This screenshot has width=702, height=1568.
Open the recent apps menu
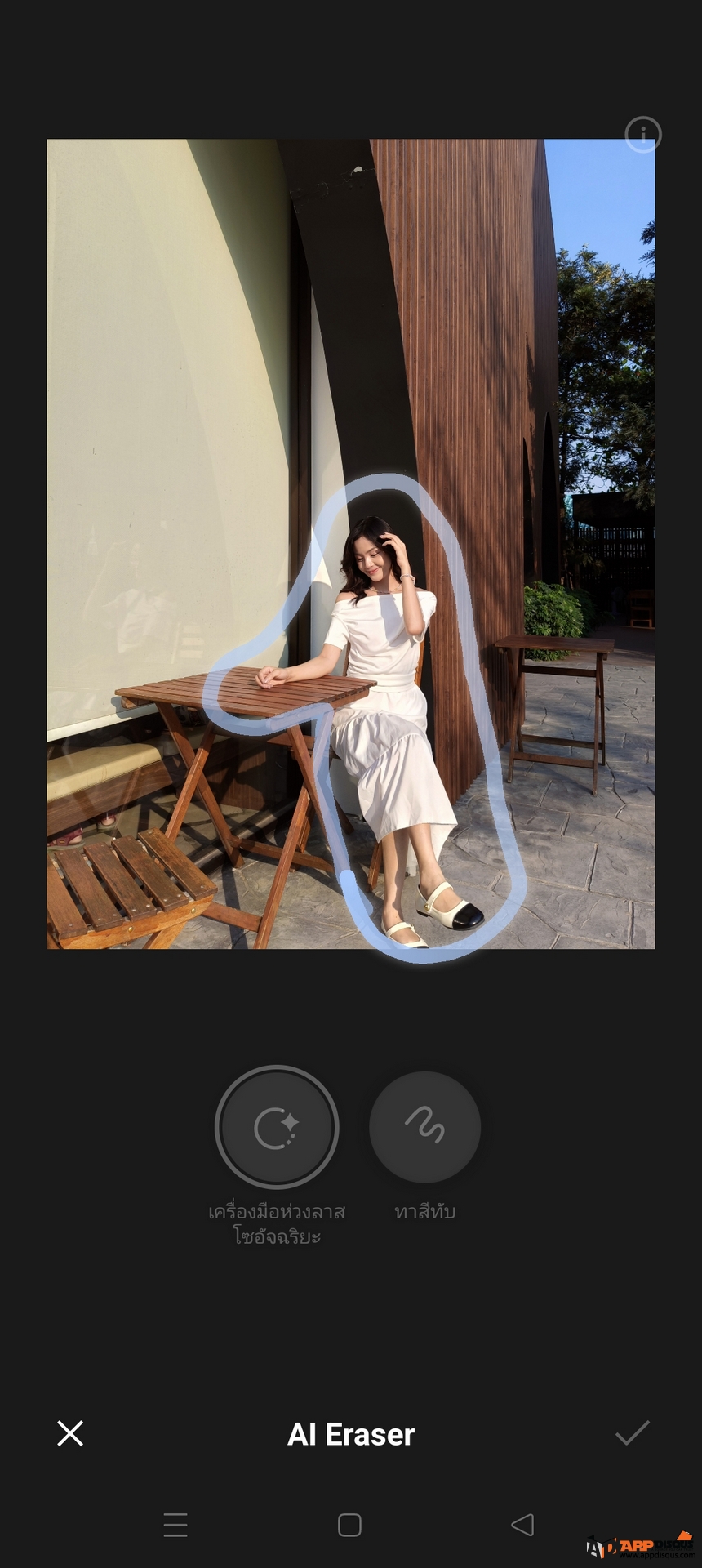[x=175, y=1525]
